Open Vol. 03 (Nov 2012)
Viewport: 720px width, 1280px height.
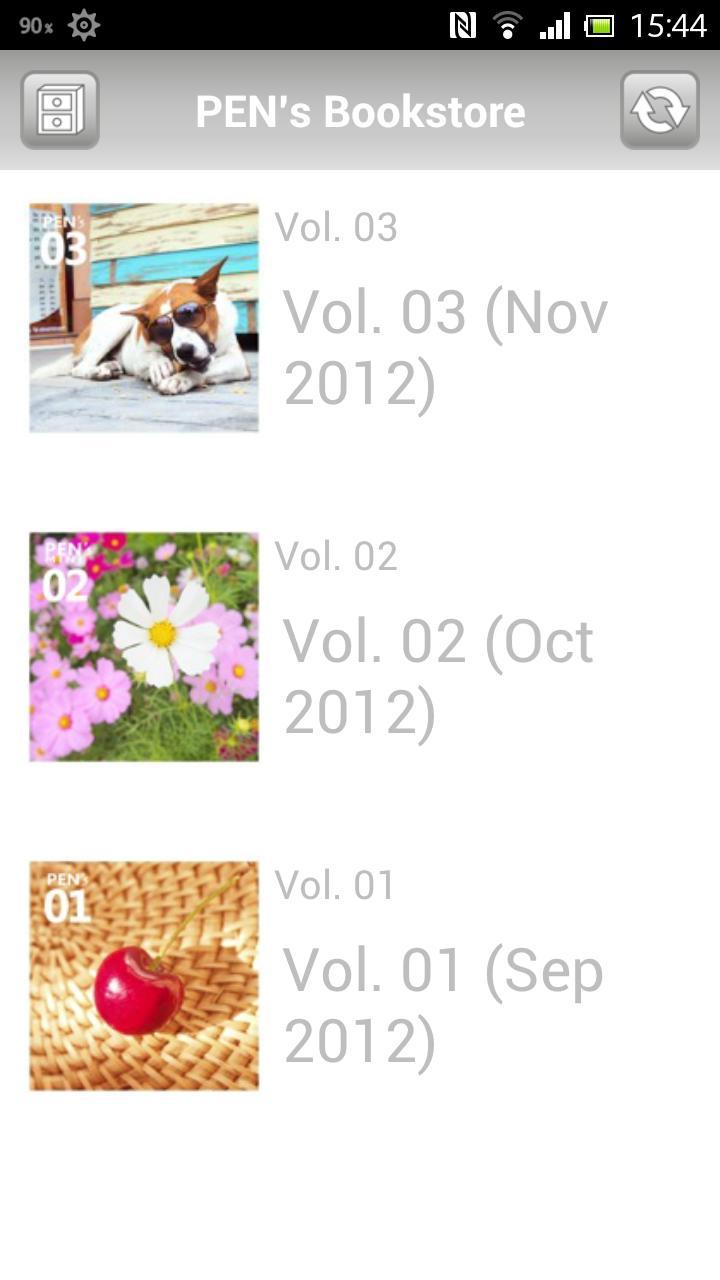coord(445,347)
